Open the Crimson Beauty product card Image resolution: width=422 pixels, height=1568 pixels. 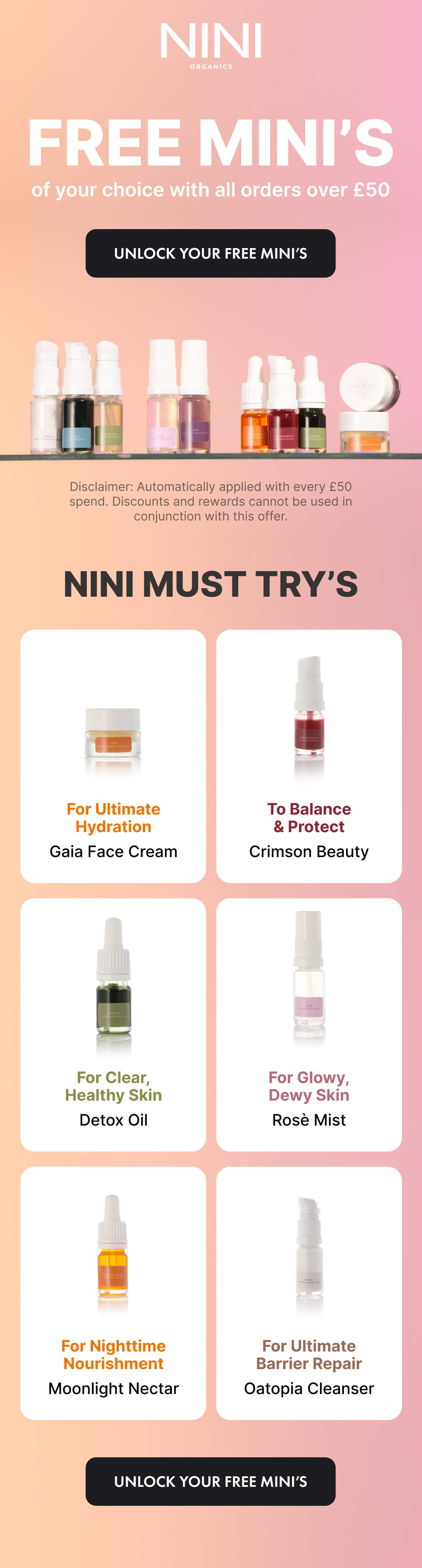(x=309, y=756)
